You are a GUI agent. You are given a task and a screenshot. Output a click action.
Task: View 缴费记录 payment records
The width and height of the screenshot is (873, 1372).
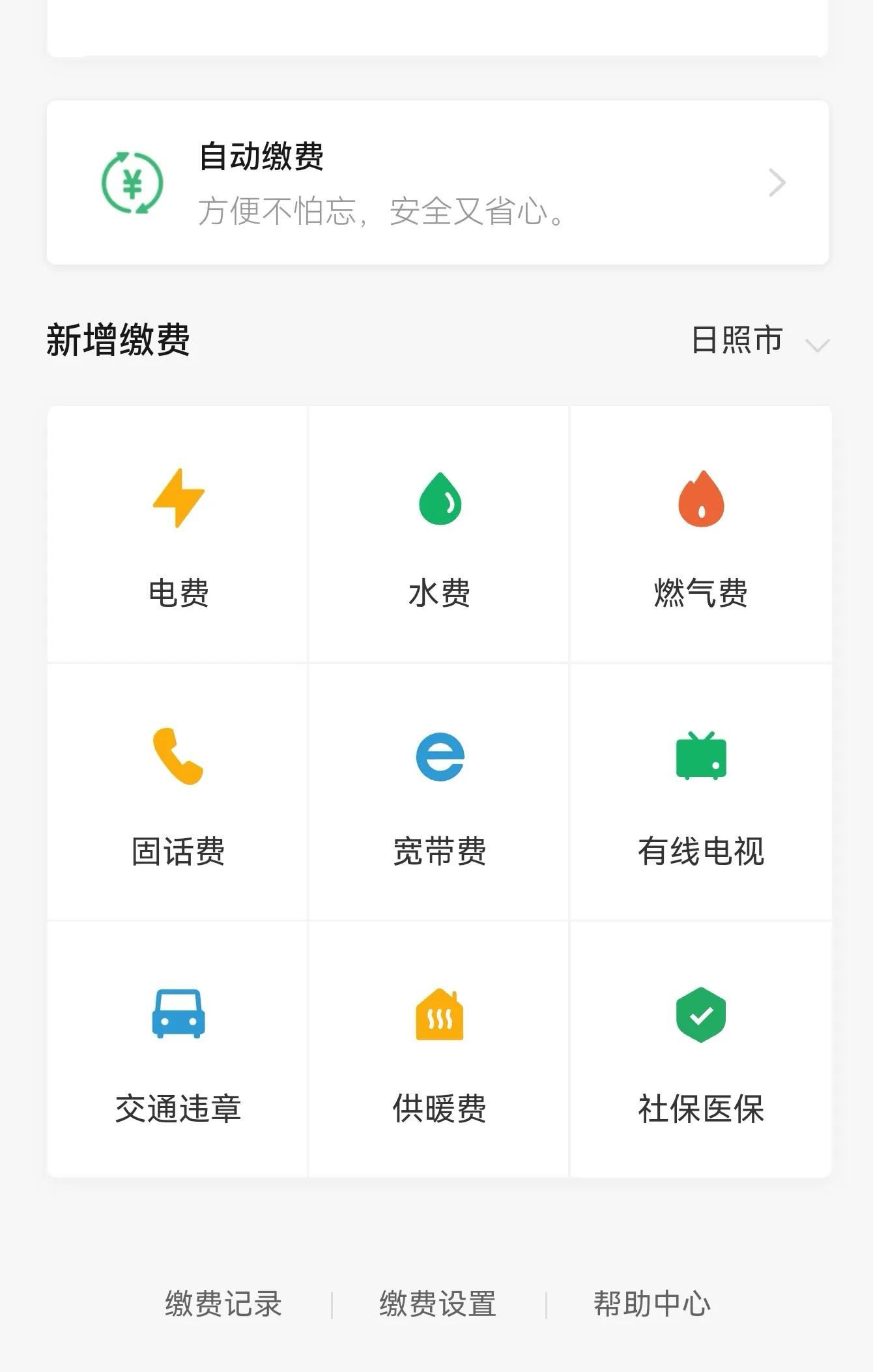point(223,1304)
